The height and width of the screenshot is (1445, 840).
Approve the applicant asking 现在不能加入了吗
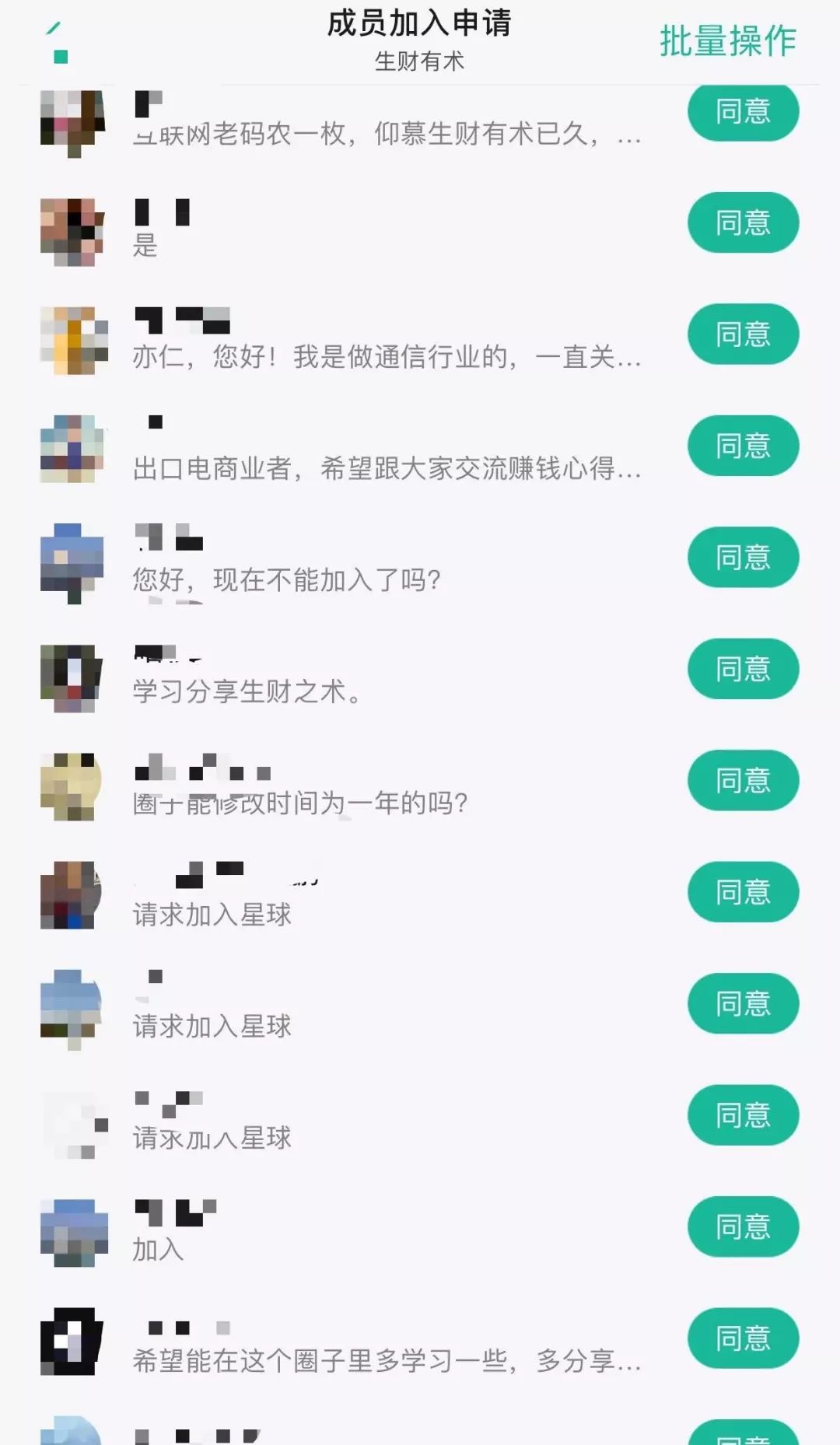pyautogui.click(x=743, y=557)
